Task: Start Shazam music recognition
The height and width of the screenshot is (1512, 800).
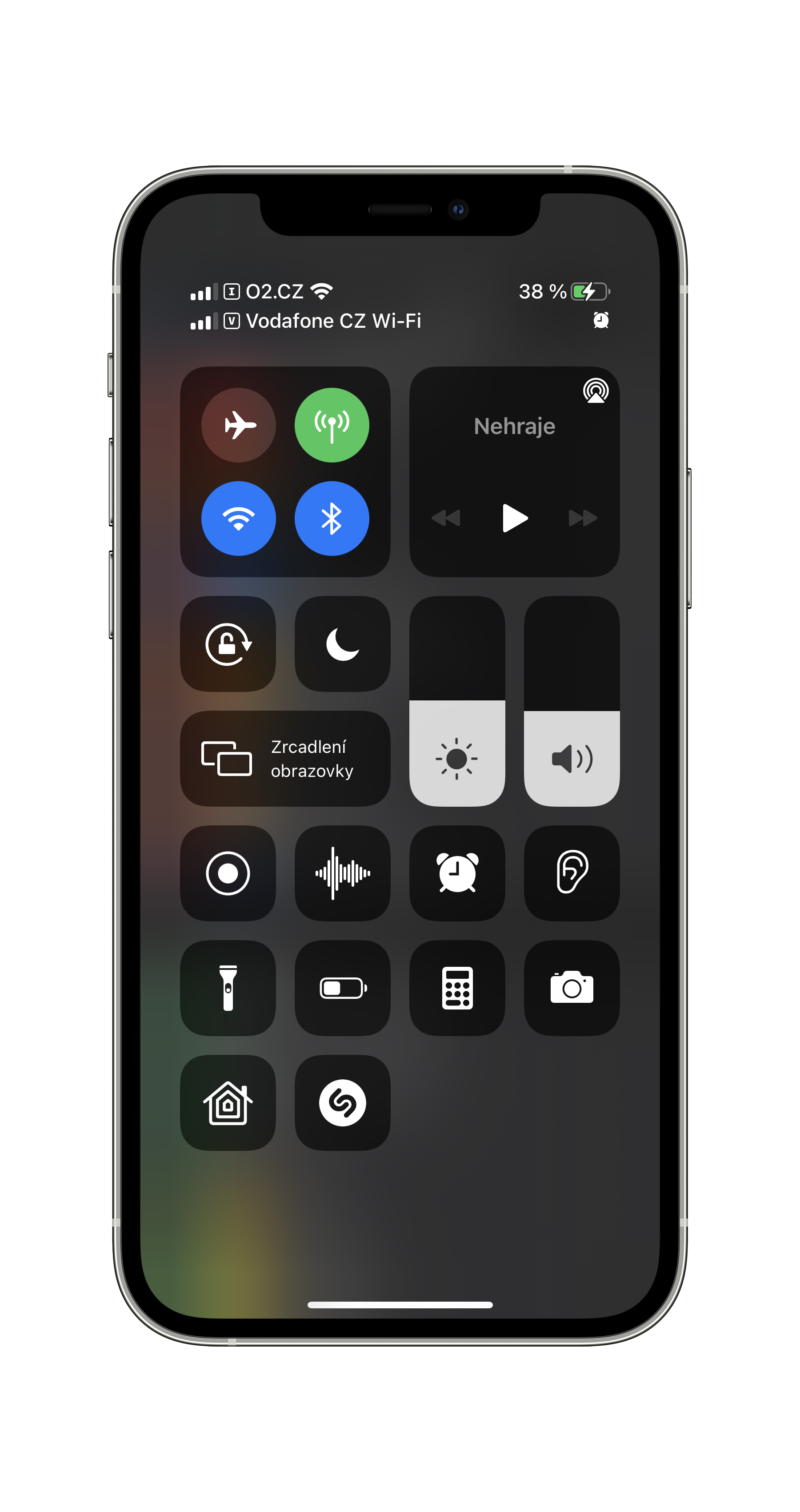Action: point(343,1102)
